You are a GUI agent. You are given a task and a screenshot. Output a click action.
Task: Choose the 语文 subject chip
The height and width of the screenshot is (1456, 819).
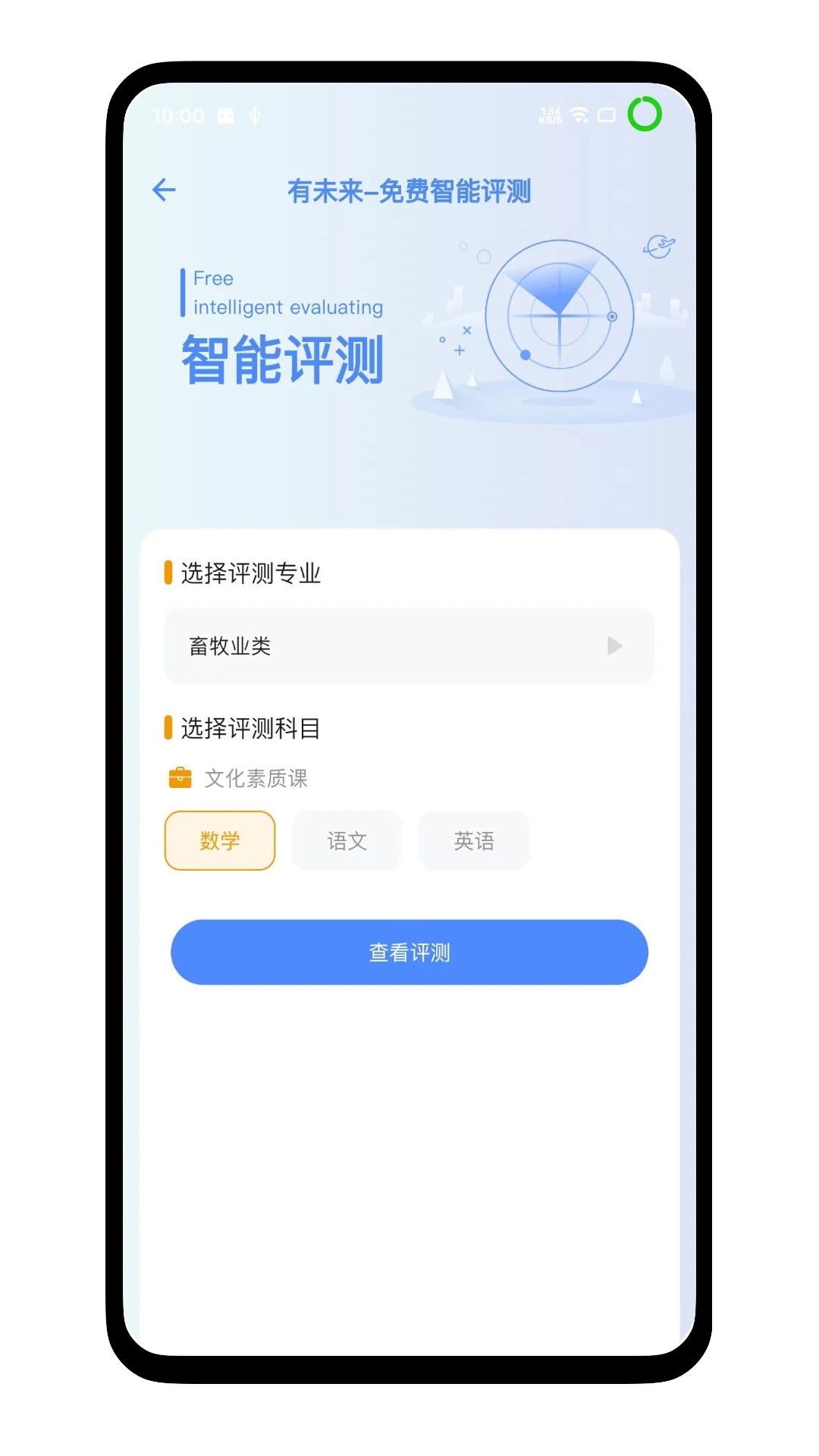coord(347,840)
